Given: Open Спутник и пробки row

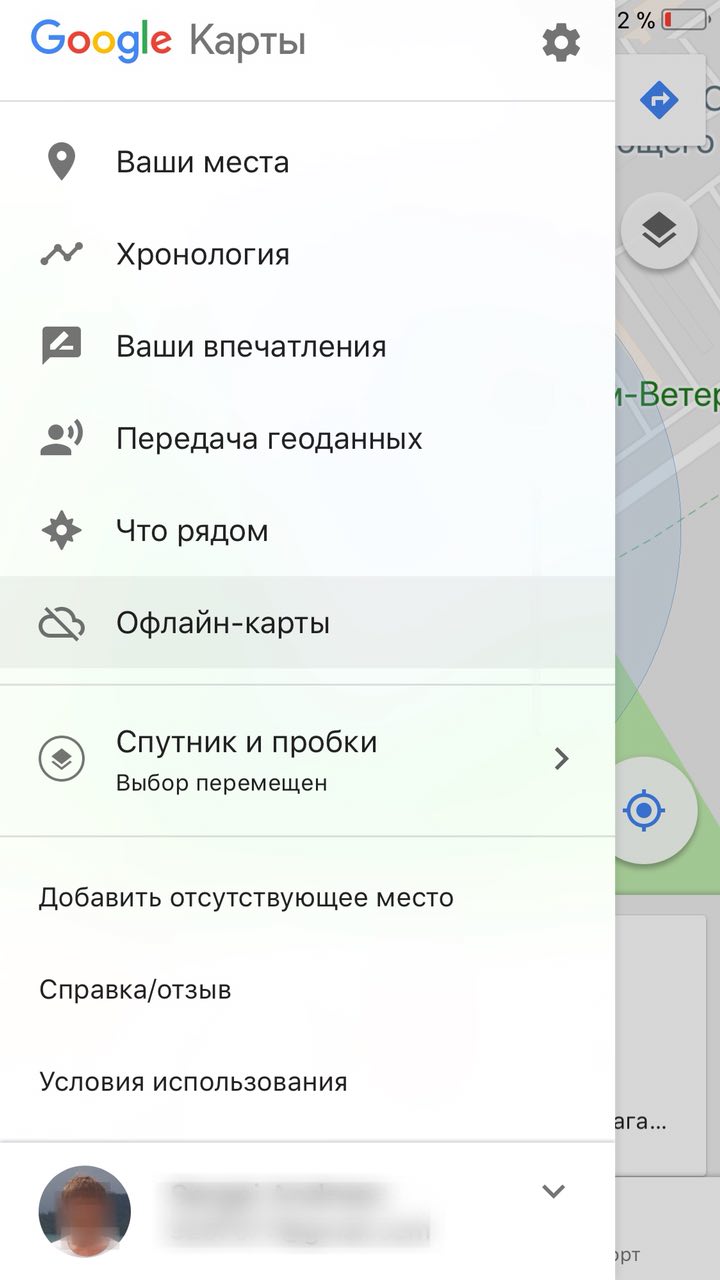Looking at the screenshot, I should click(307, 760).
